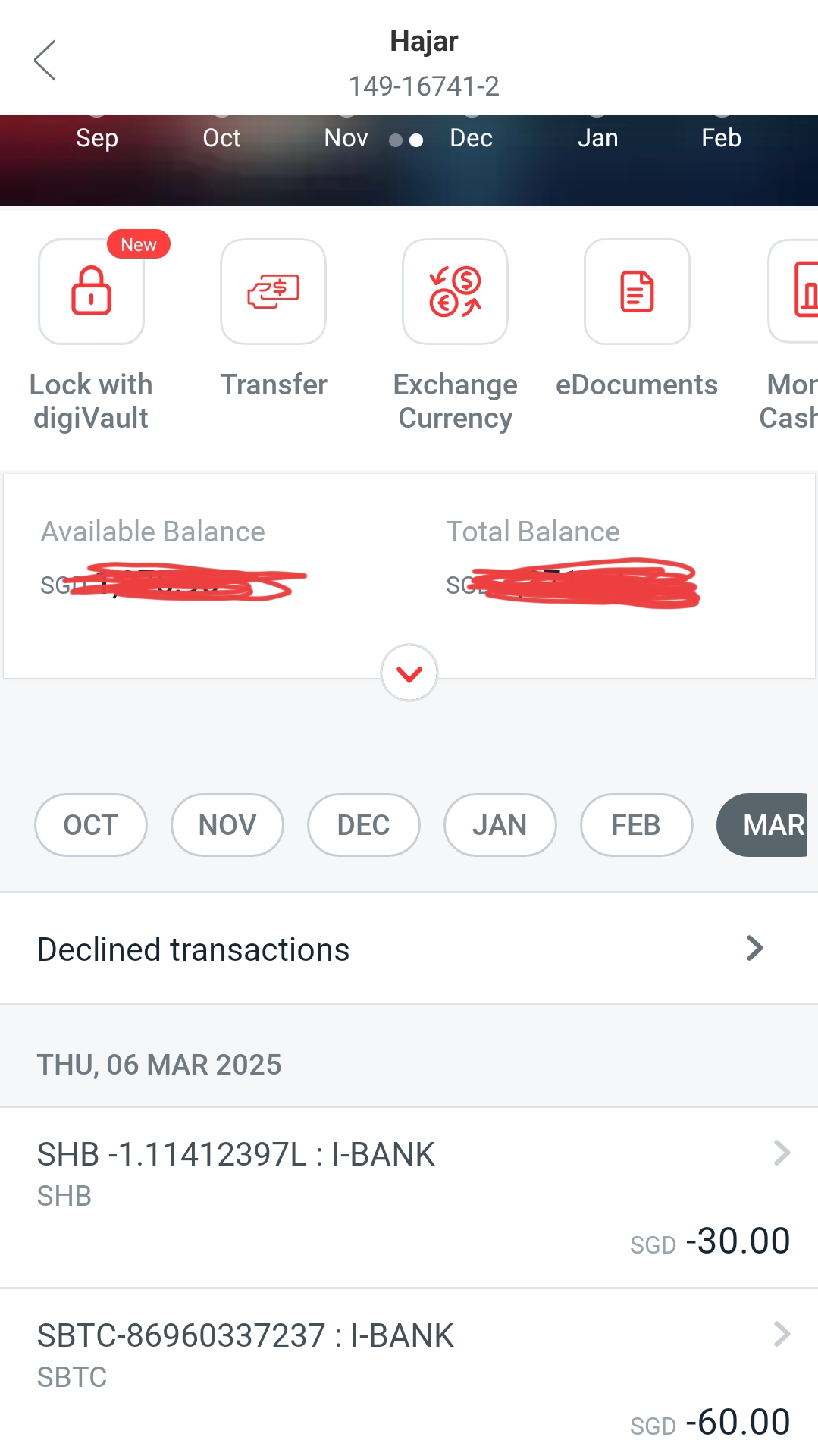Select the NOV month chip
Screen dimensions: 818x1456
227,825
